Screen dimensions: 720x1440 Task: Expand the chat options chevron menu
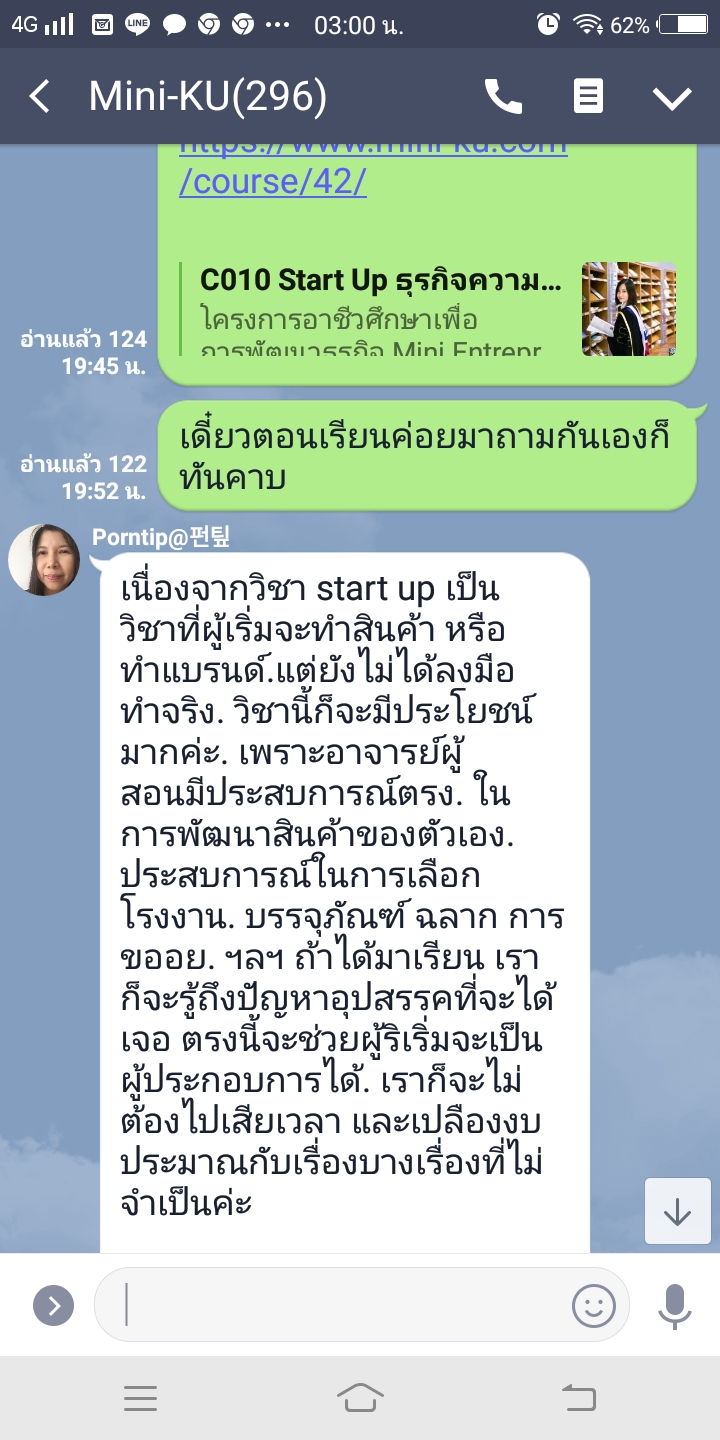coord(672,97)
